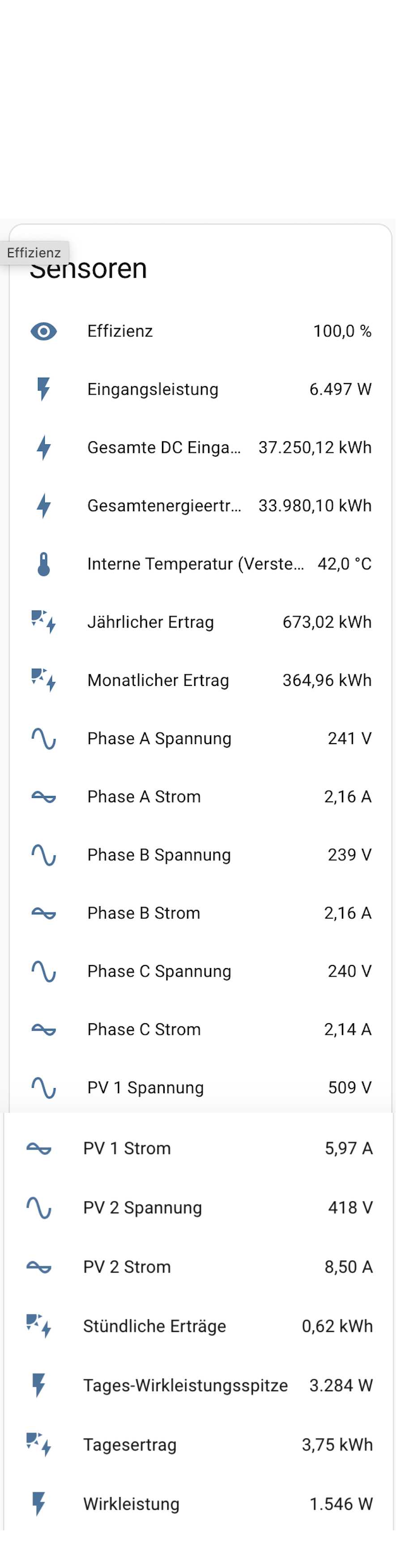Open the Phase B Strom sensor
Image resolution: width=396 pixels, height=1568 pixels.
pyautogui.click(x=144, y=913)
